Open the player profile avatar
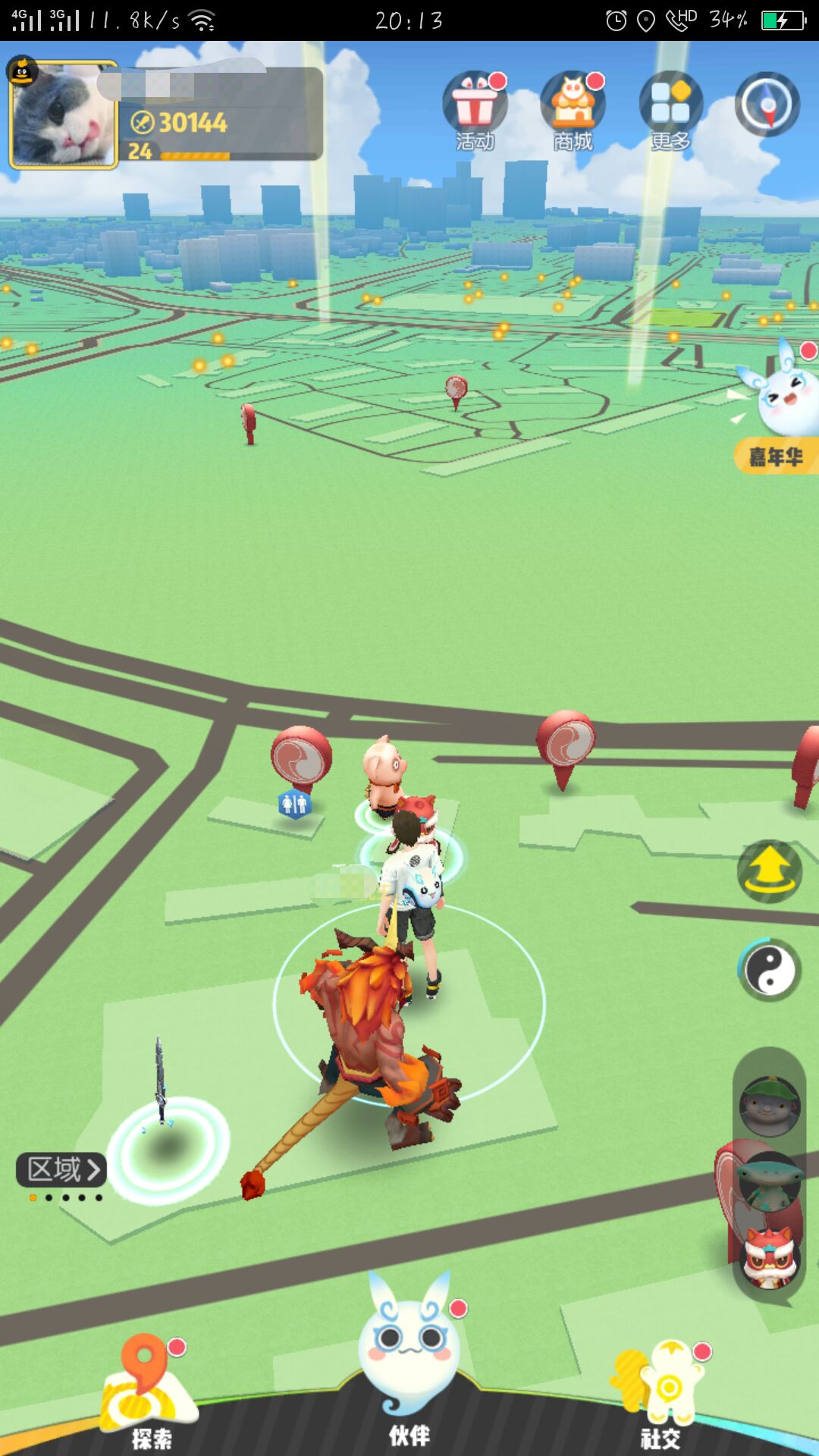Screen dimensions: 819x1456 coord(63,114)
